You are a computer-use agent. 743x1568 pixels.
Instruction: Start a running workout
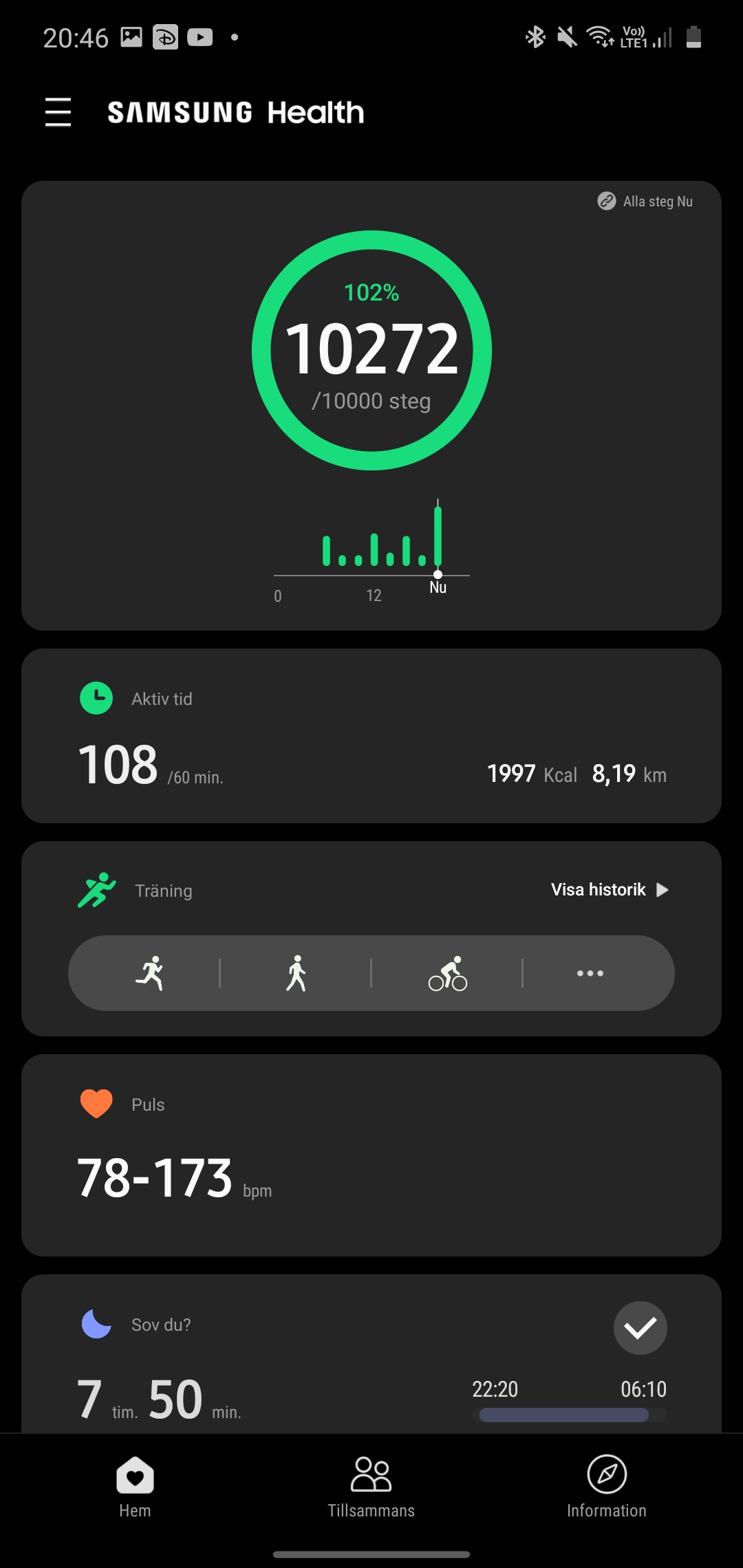click(x=150, y=973)
